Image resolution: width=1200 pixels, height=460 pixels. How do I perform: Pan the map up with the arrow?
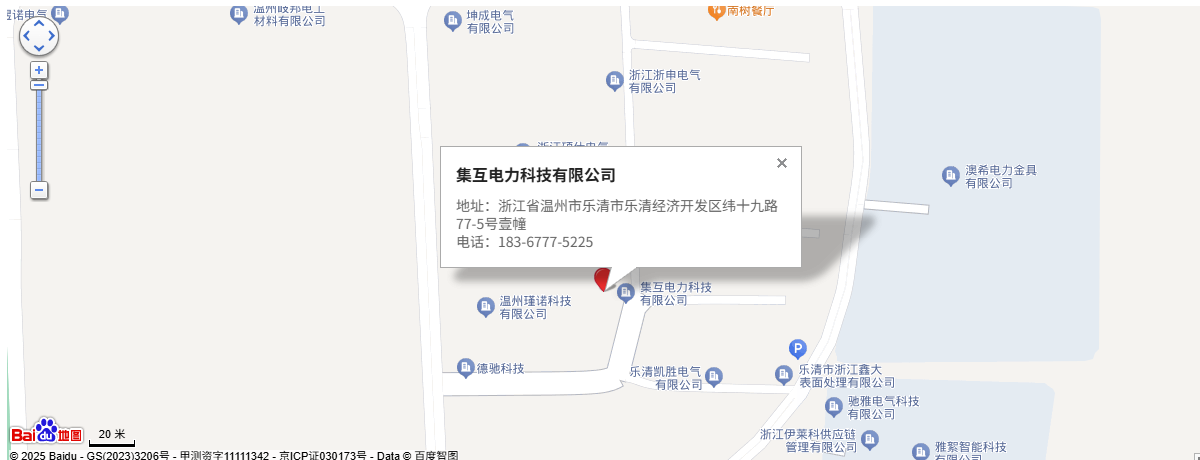click(x=39, y=22)
